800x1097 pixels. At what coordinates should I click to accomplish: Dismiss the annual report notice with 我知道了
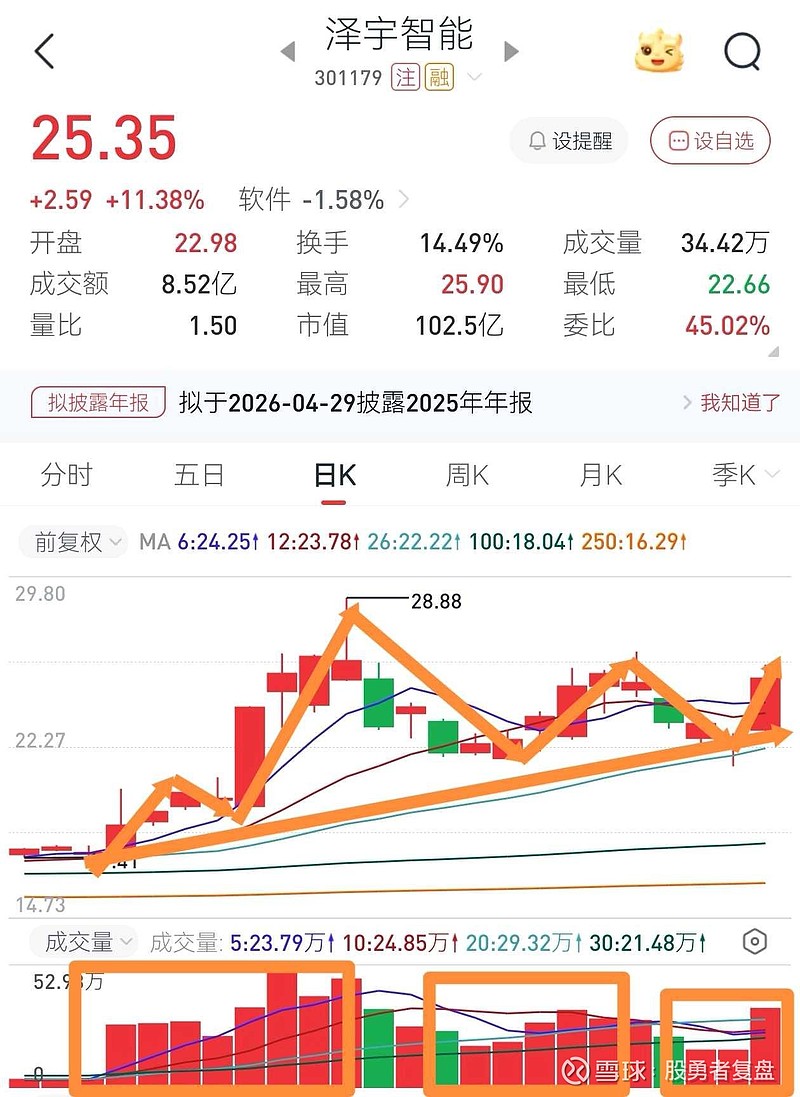(731, 403)
